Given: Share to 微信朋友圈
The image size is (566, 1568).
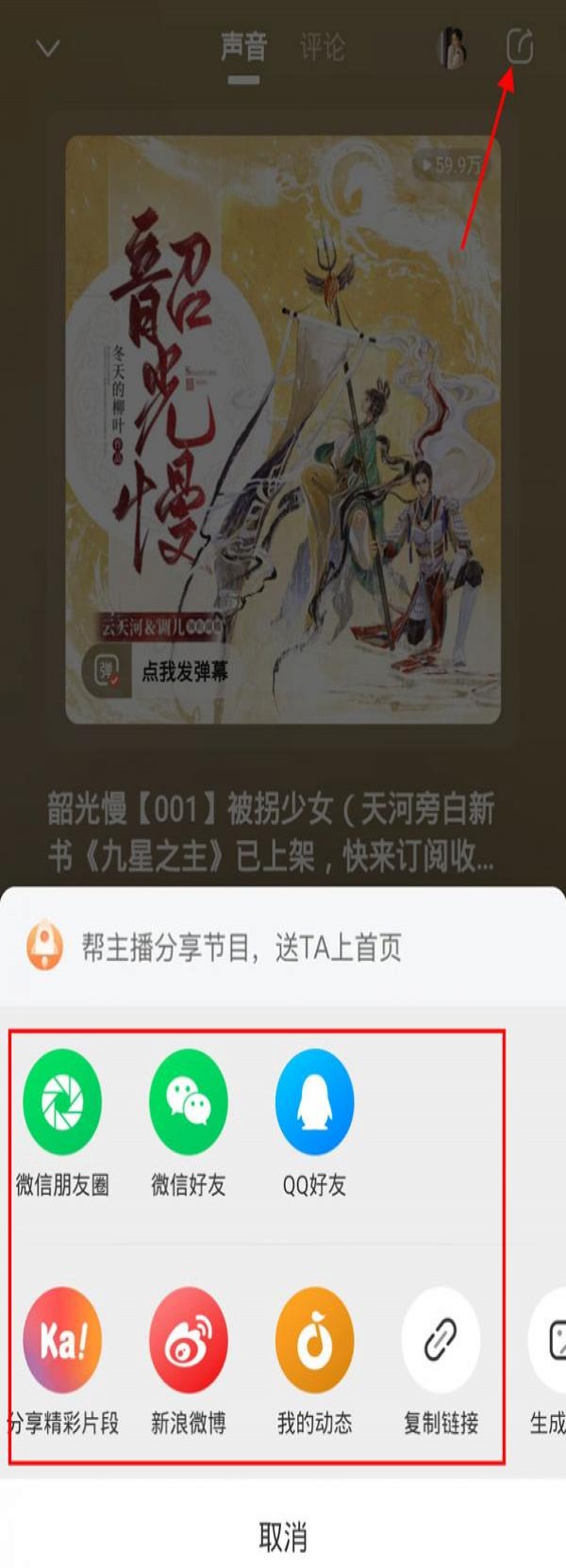Looking at the screenshot, I should (x=62, y=1101).
